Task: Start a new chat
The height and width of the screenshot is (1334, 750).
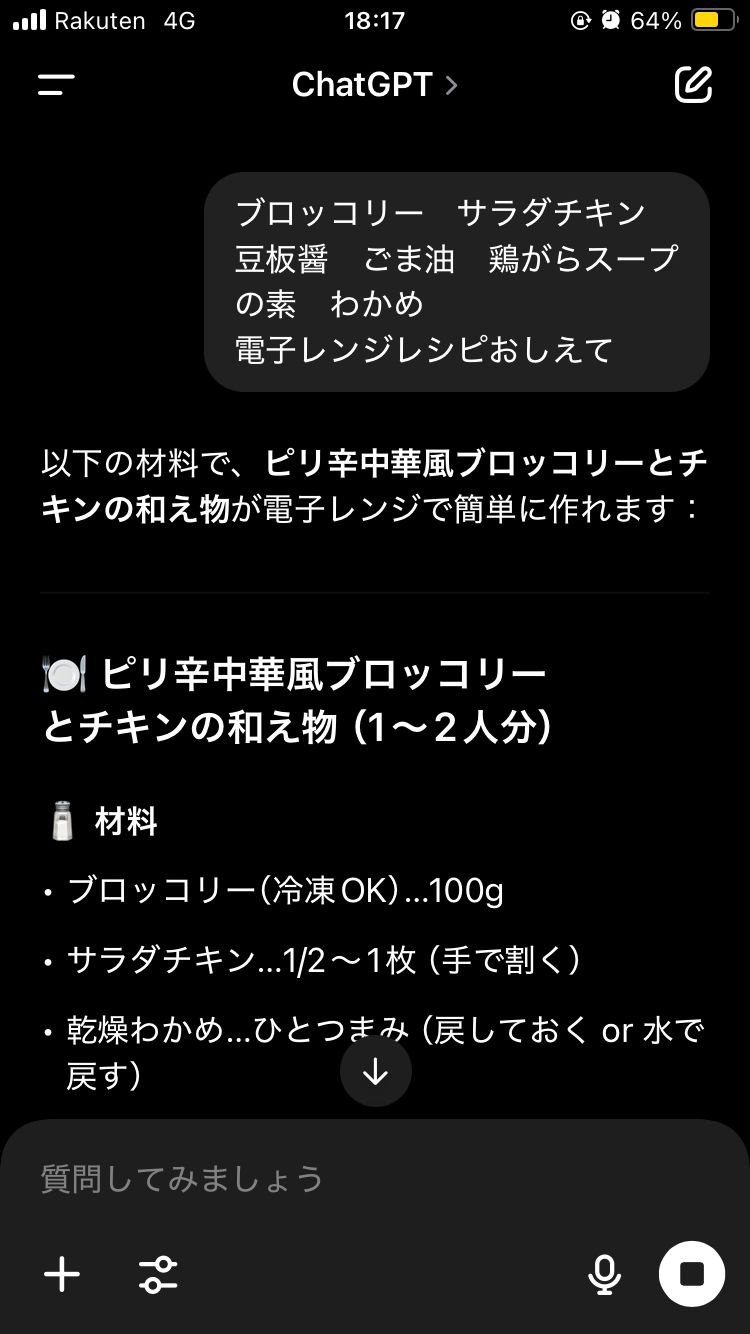Action: [x=693, y=85]
